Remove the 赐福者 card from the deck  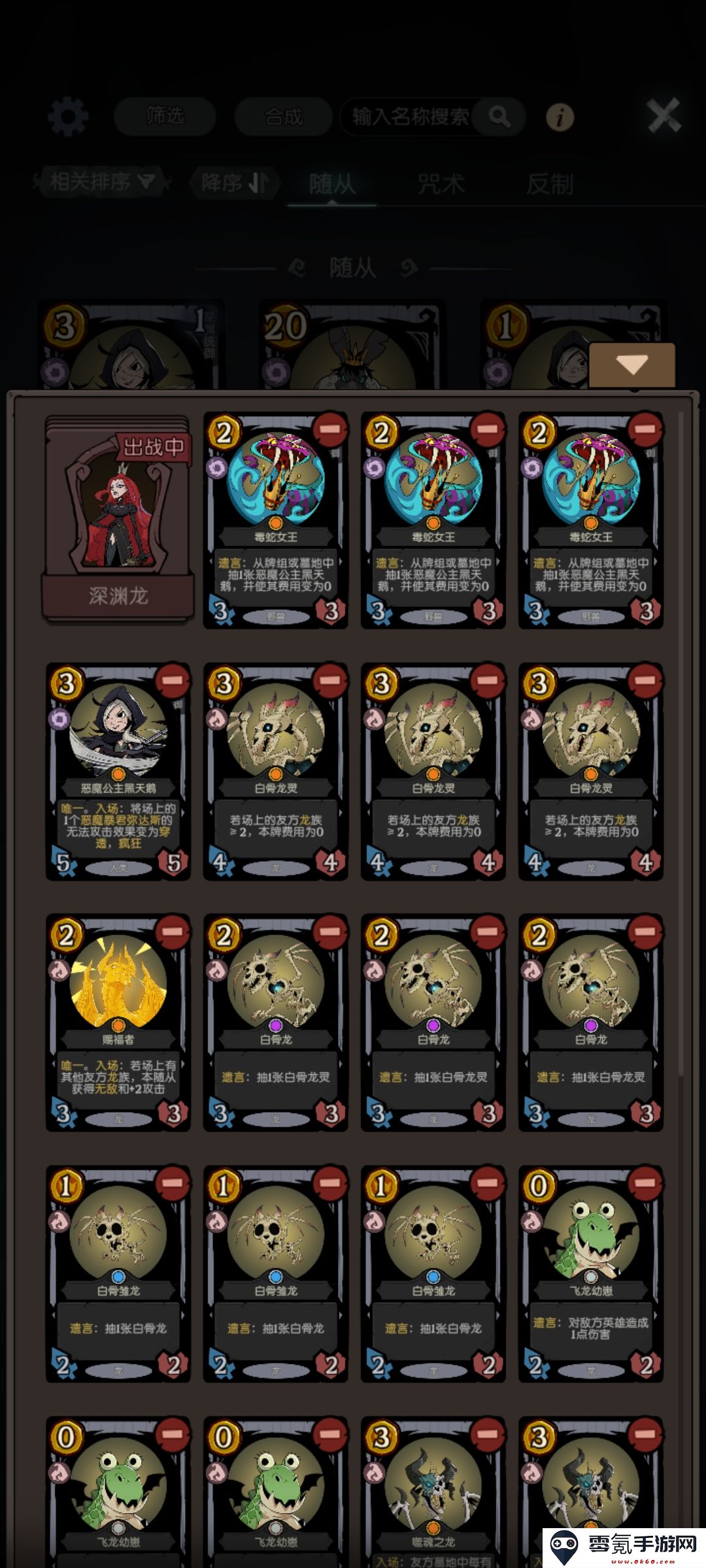pyautogui.click(x=173, y=932)
